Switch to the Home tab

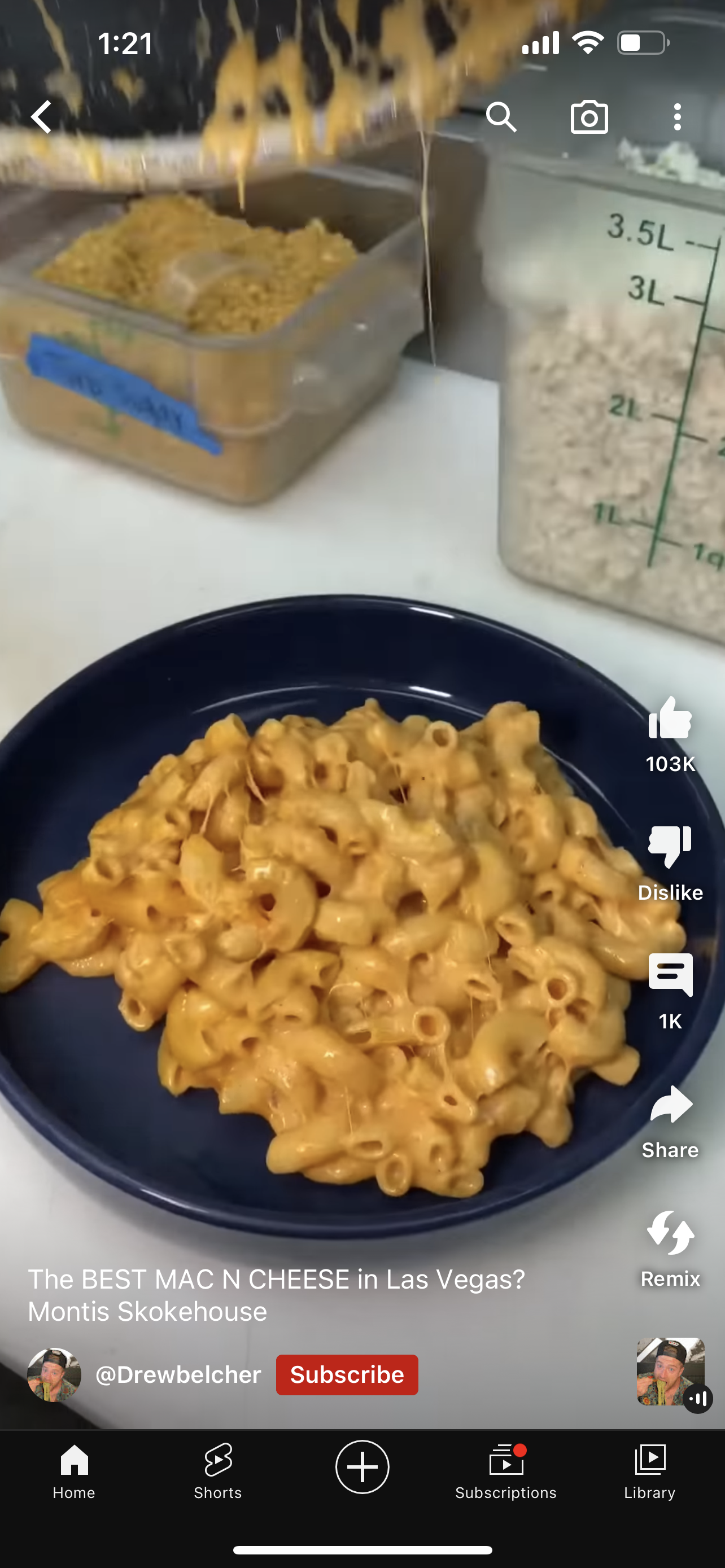pyautogui.click(x=73, y=1471)
